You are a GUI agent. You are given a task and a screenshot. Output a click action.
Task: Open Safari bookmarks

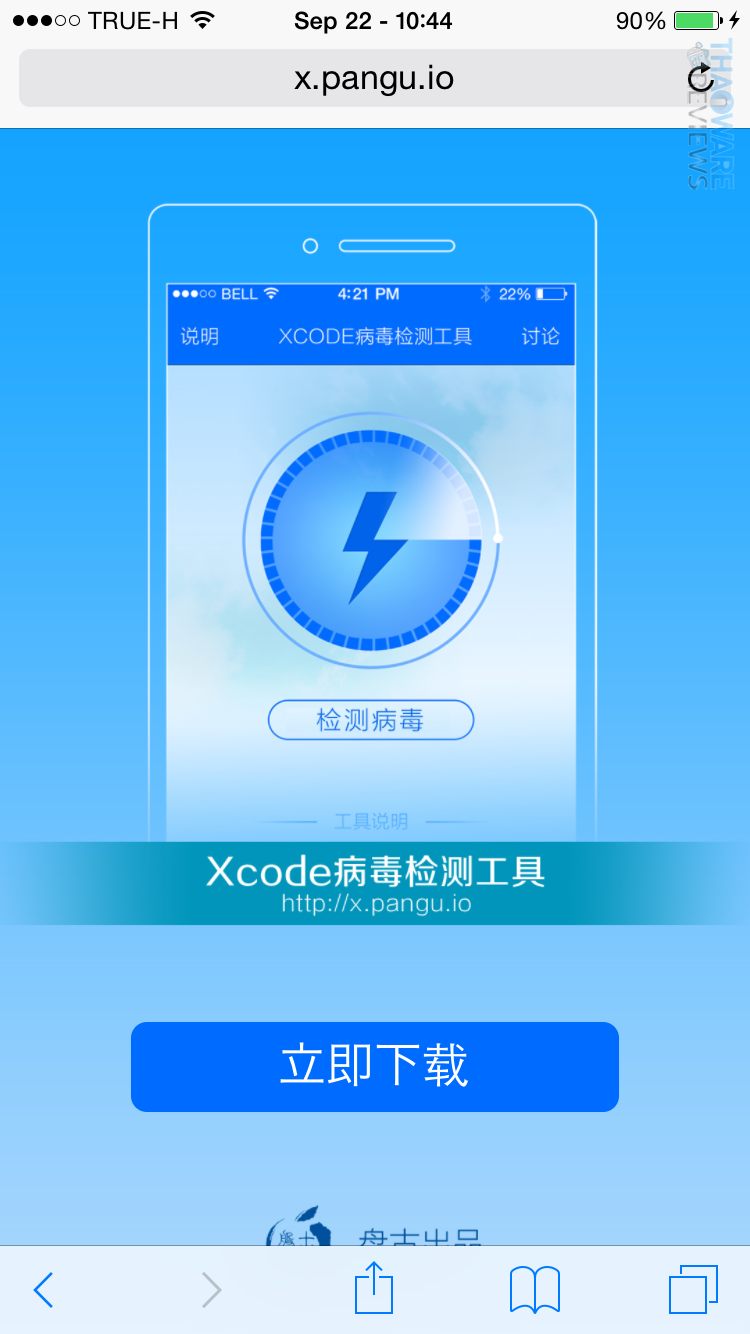(535, 1289)
